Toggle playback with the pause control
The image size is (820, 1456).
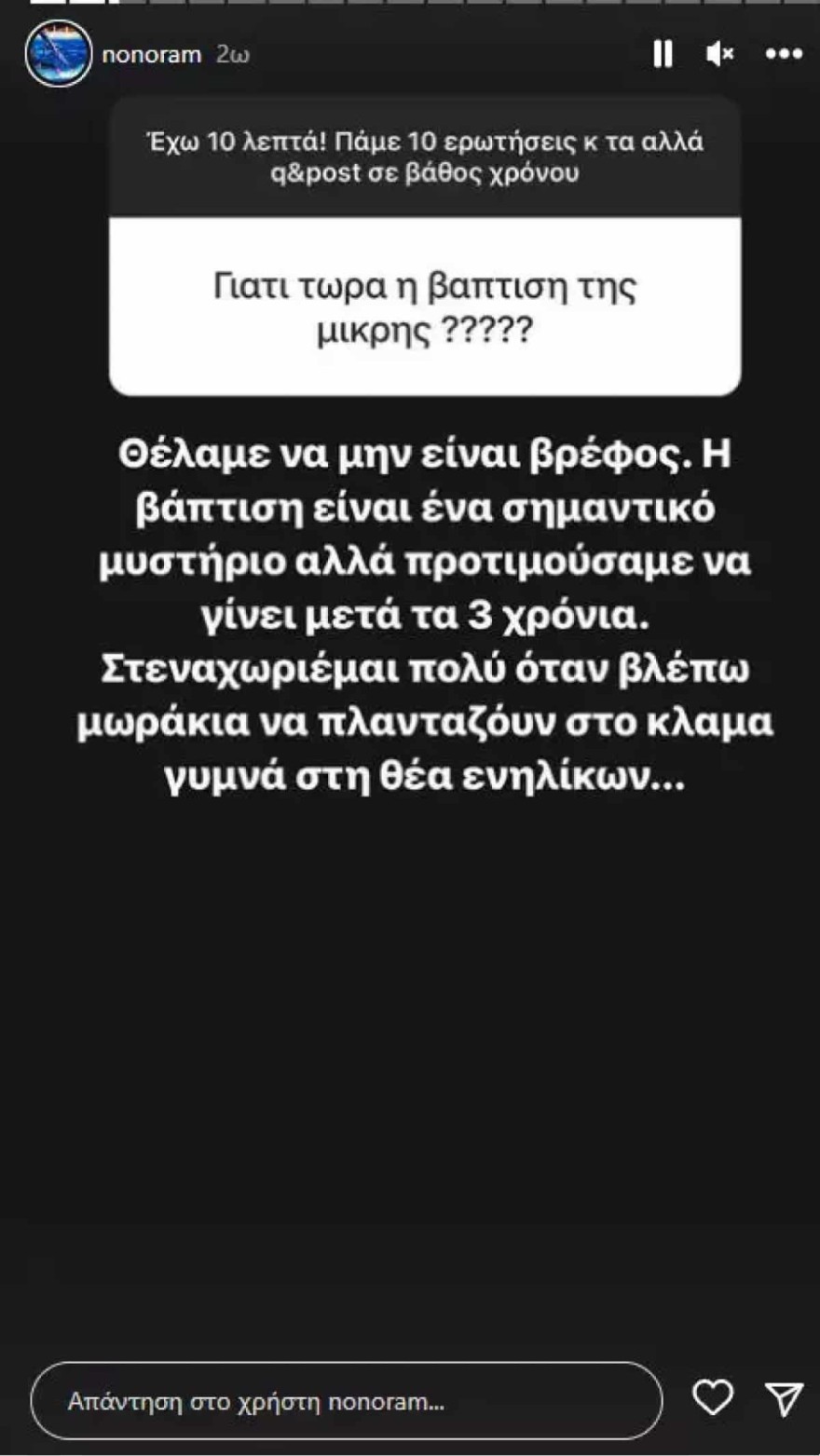[663, 56]
